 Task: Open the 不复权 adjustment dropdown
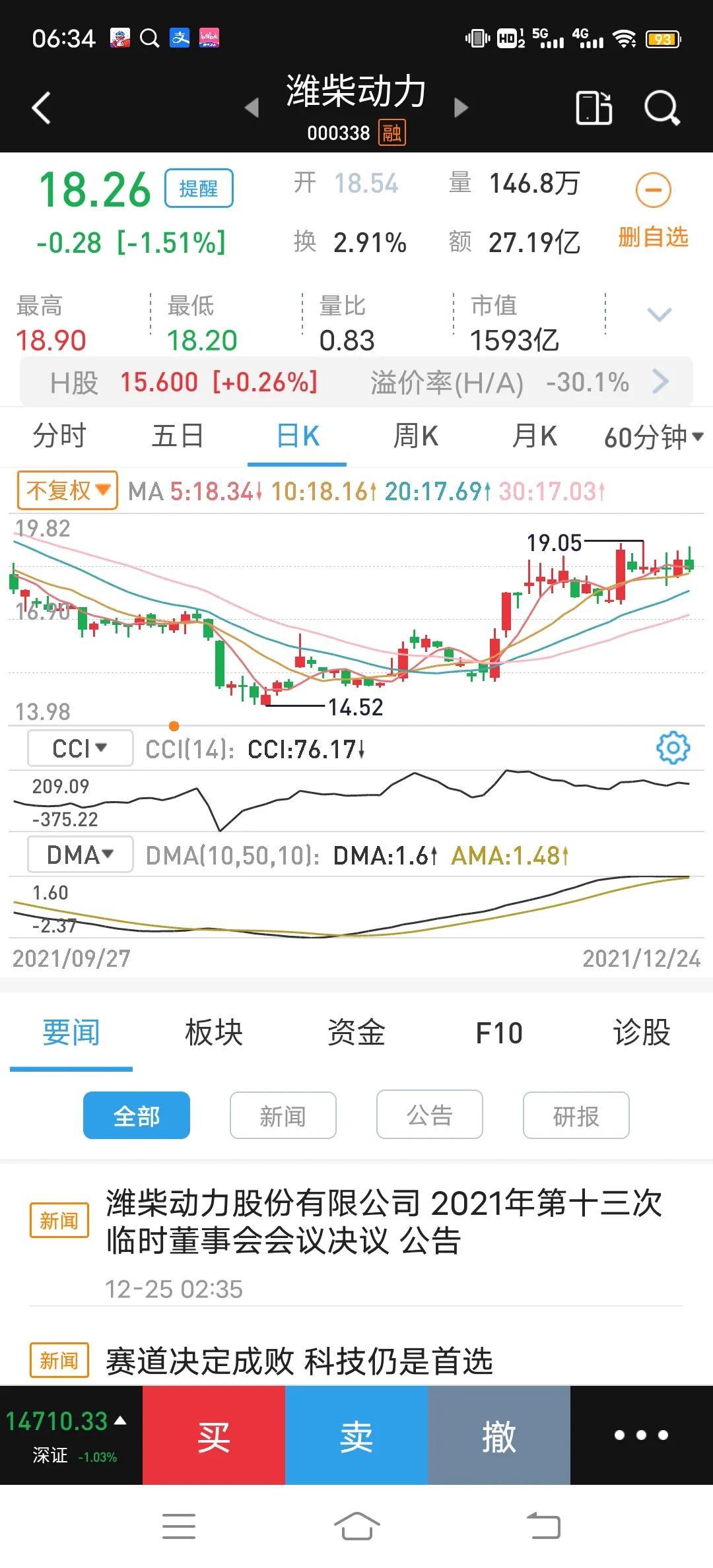(x=67, y=490)
